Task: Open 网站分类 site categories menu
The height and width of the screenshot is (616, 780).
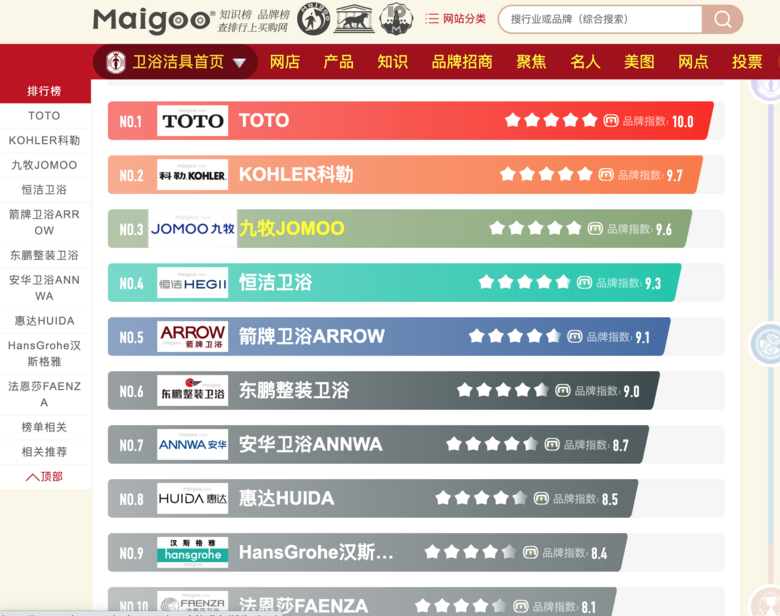Action: tap(456, 19)
